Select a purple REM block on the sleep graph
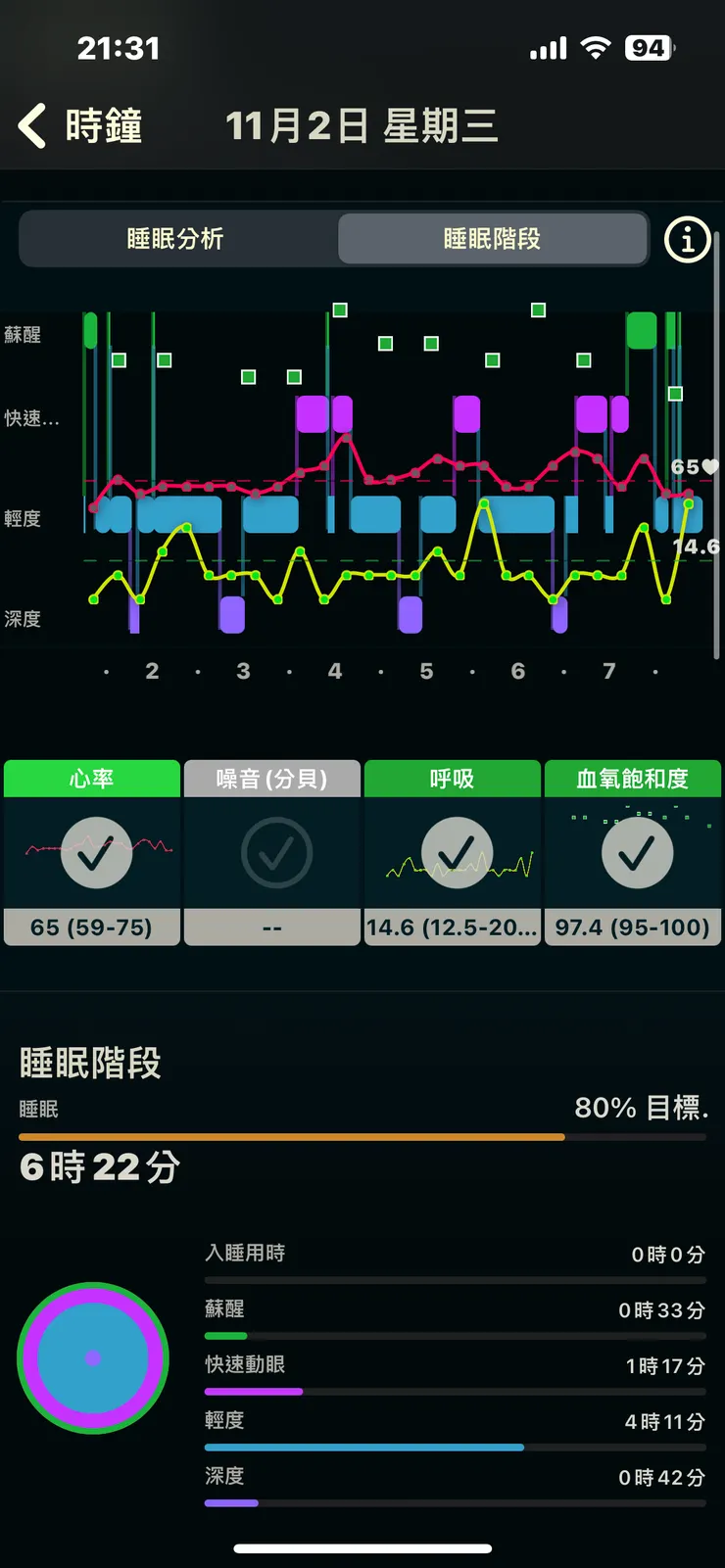Image resolution: width=725 pixels, height=1568 pixels. 314,414
